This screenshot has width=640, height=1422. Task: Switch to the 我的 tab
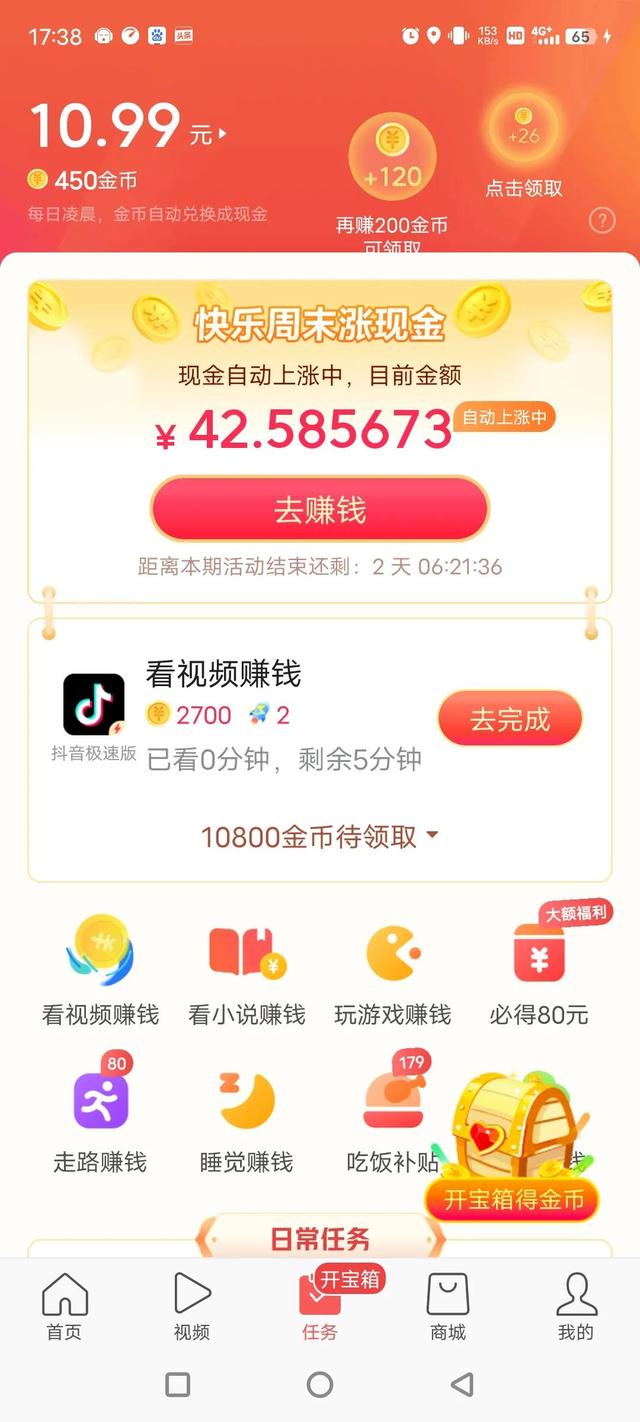tap(576, 1306)
